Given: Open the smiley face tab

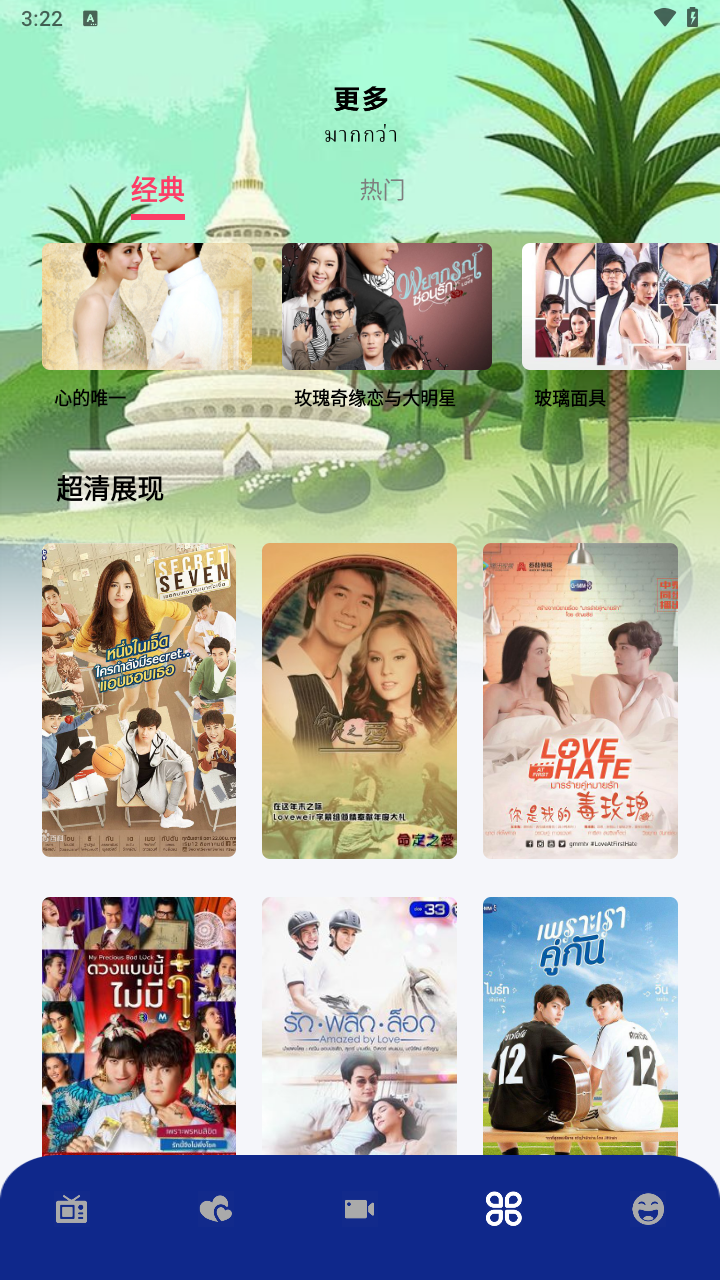Looking at the screenshot, I should coord(648,1210).
